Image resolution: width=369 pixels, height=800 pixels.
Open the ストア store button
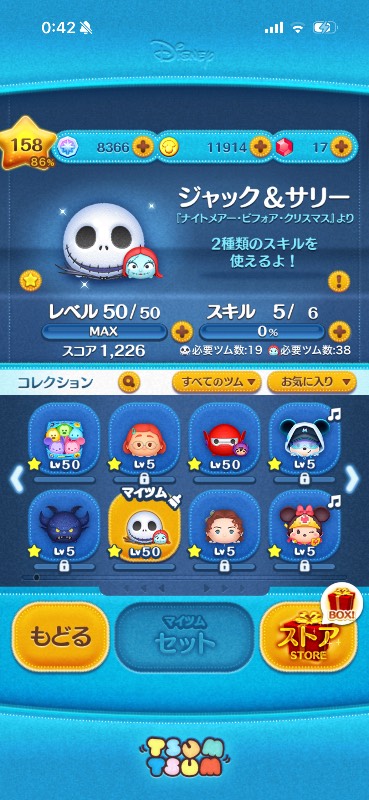(x=309, y=637)
